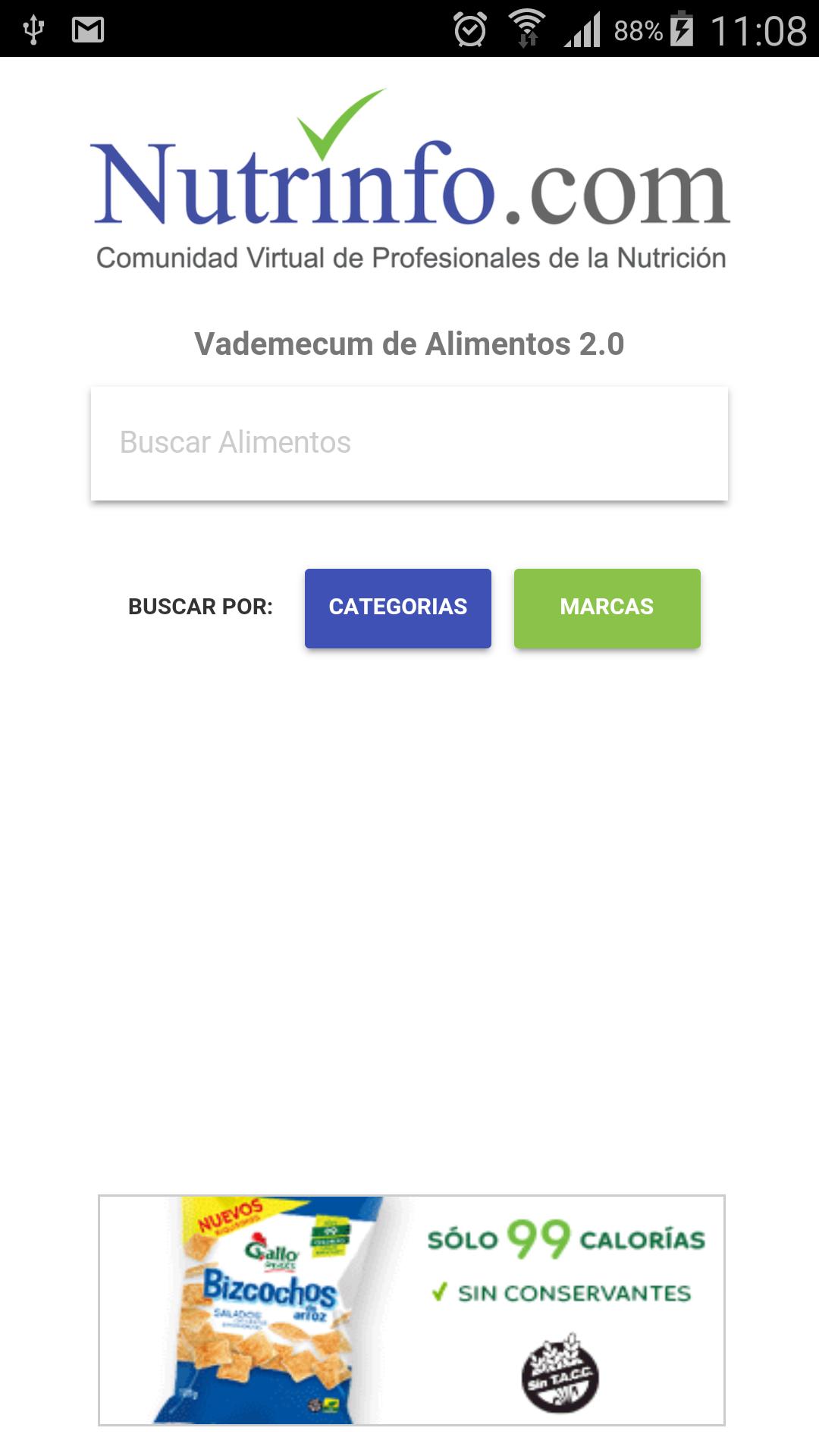Select the MARCAS search option
The width and height of the screenshot is (819, 1456).
607,607
